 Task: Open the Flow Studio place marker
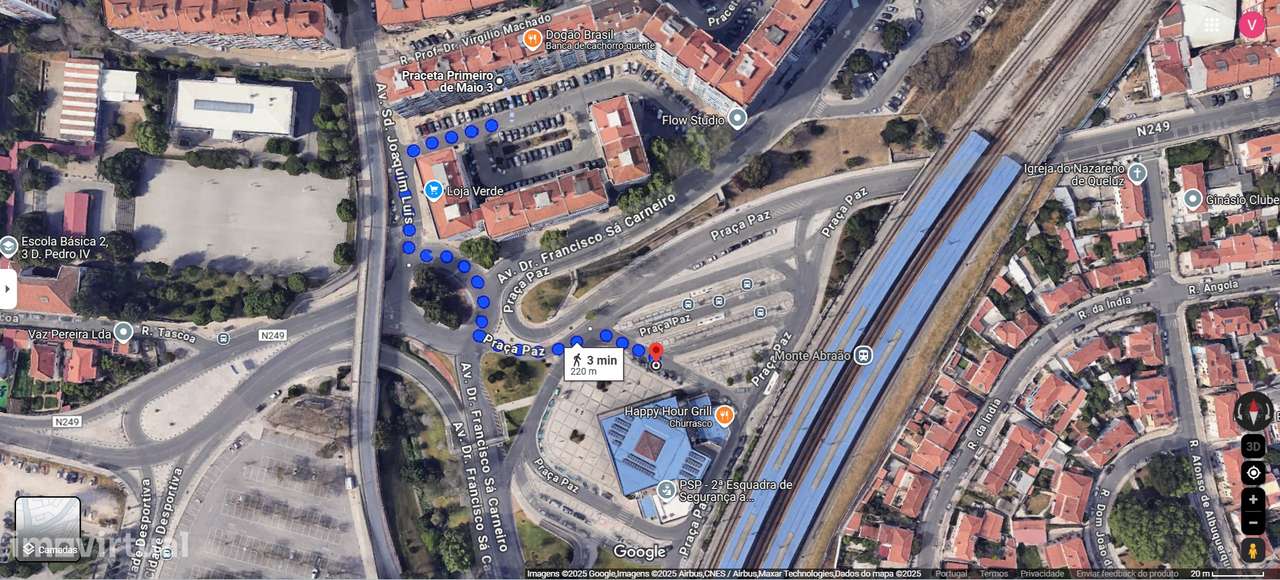(738, 119)
